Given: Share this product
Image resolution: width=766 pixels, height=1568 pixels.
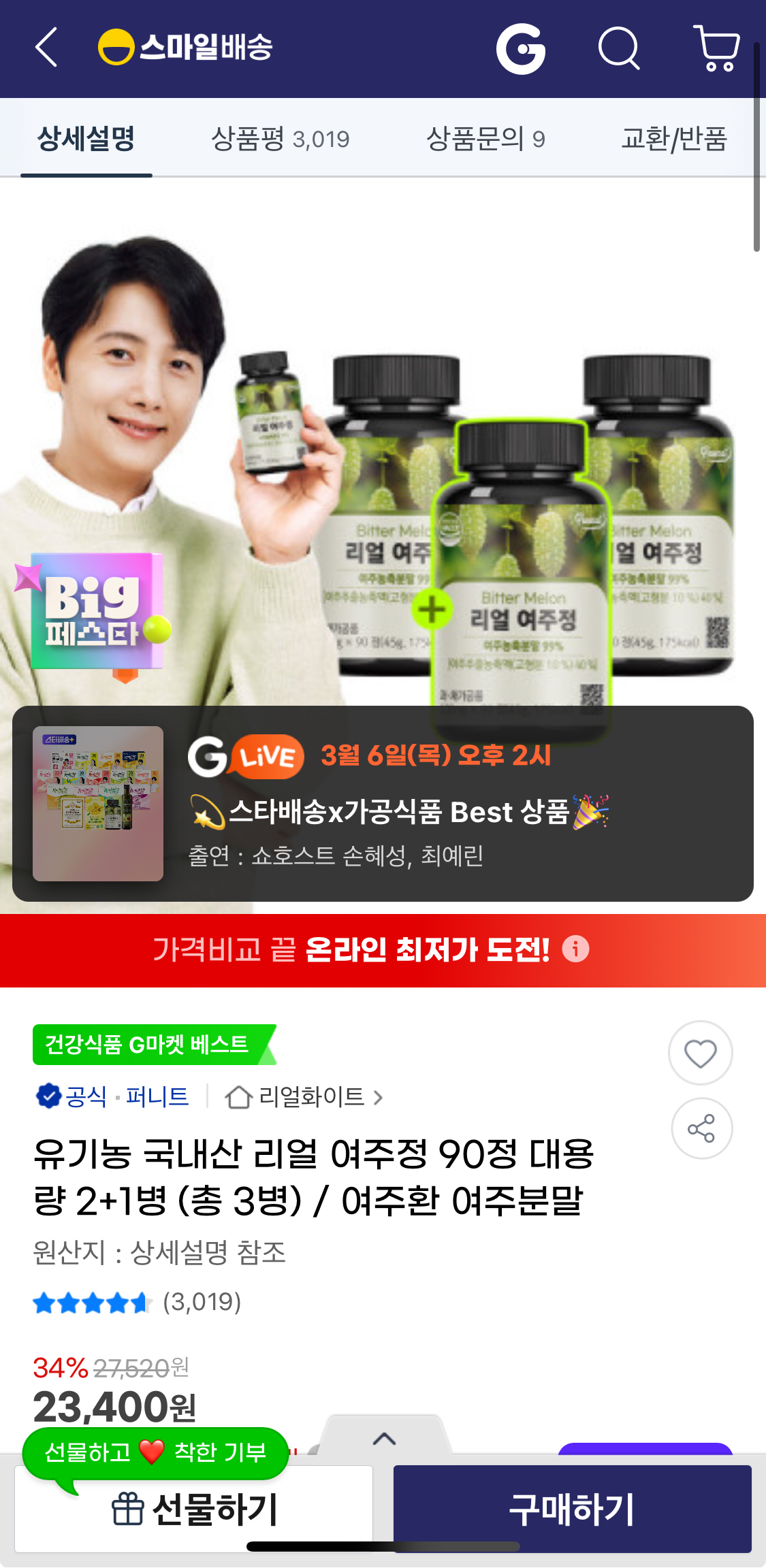Looking at the screenshot, I should click(701, 1128).
